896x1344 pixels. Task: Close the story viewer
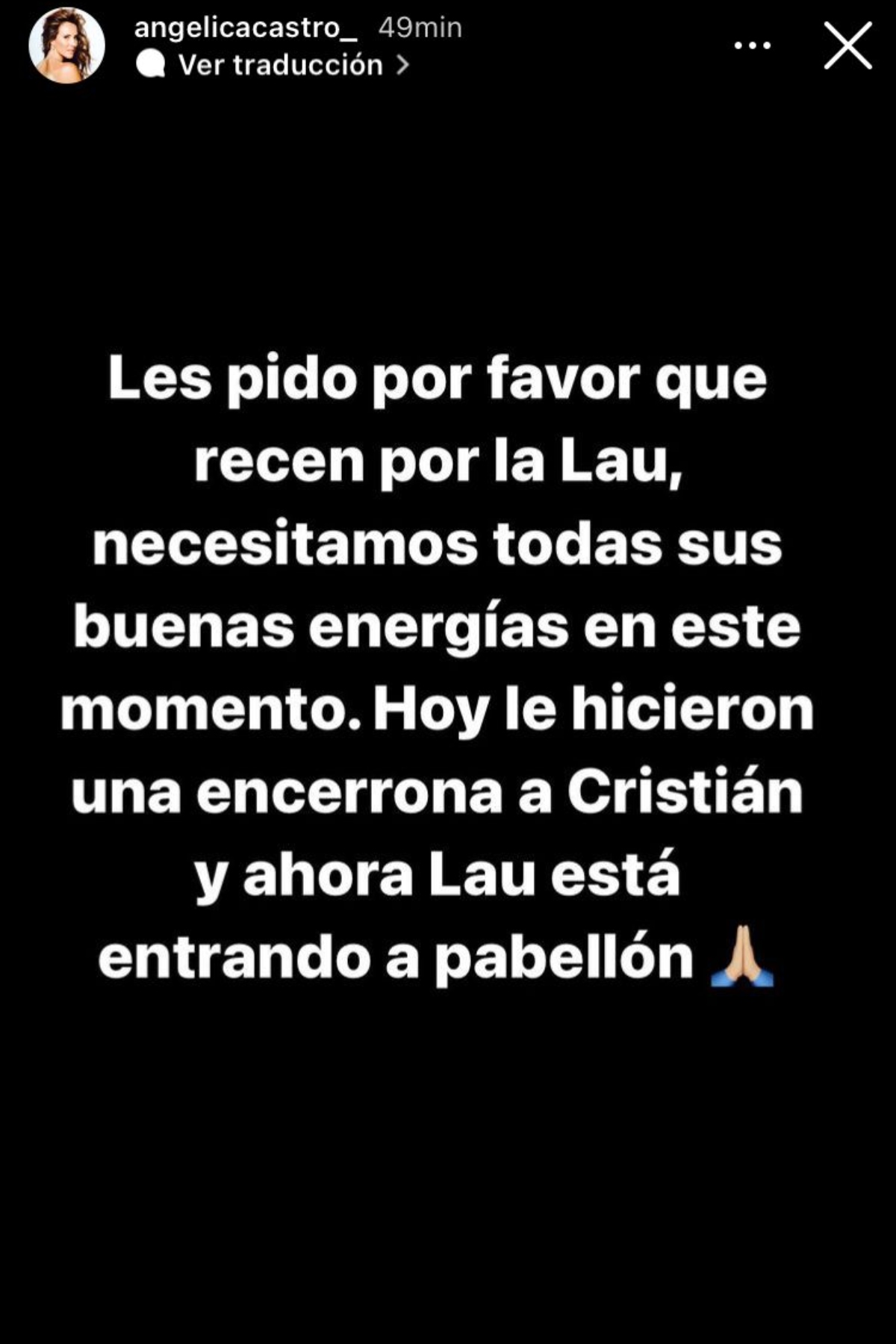click(x=847, y=46)
